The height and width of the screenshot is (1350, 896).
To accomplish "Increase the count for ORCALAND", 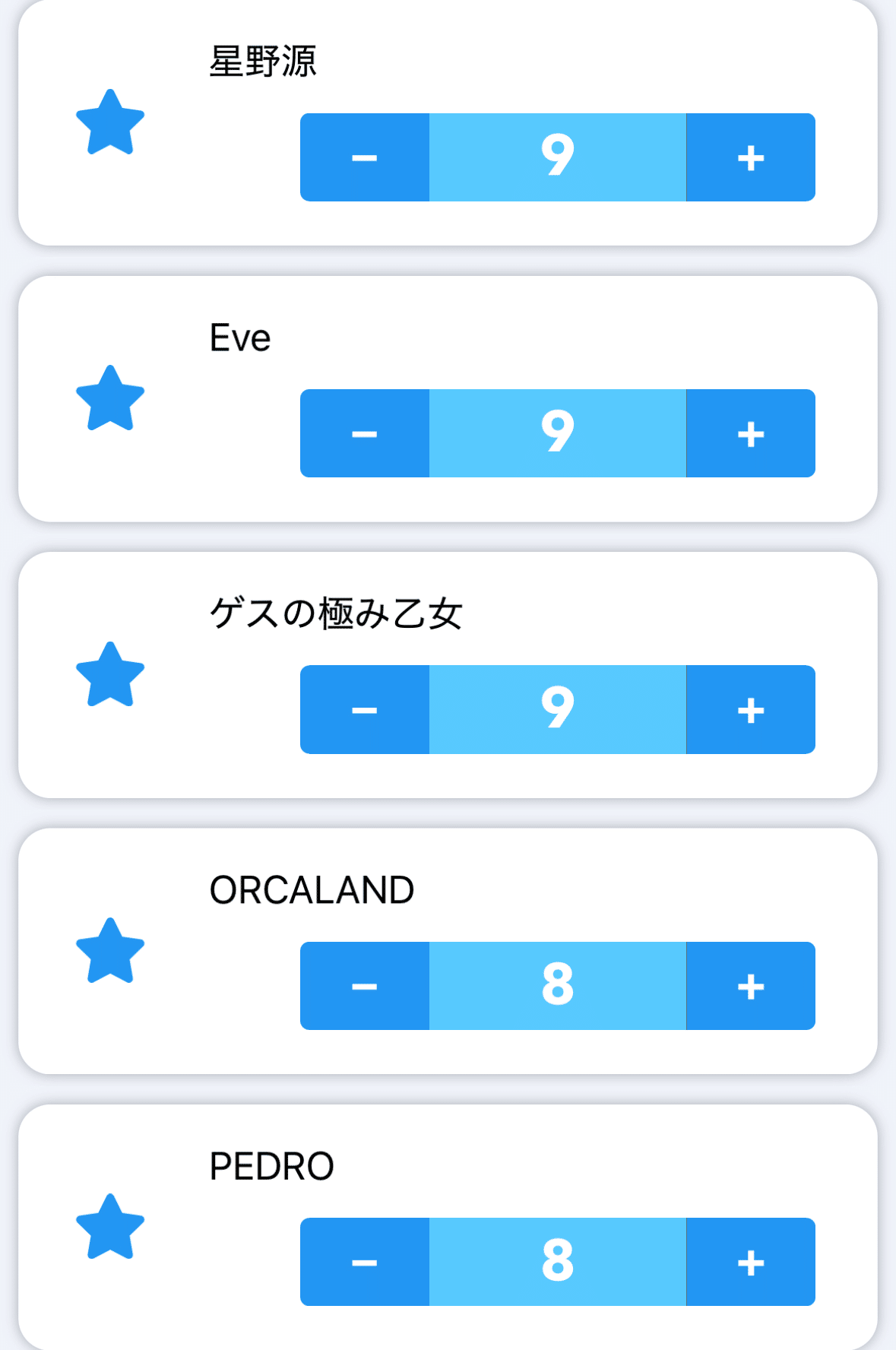I will (x=750, y=986).
